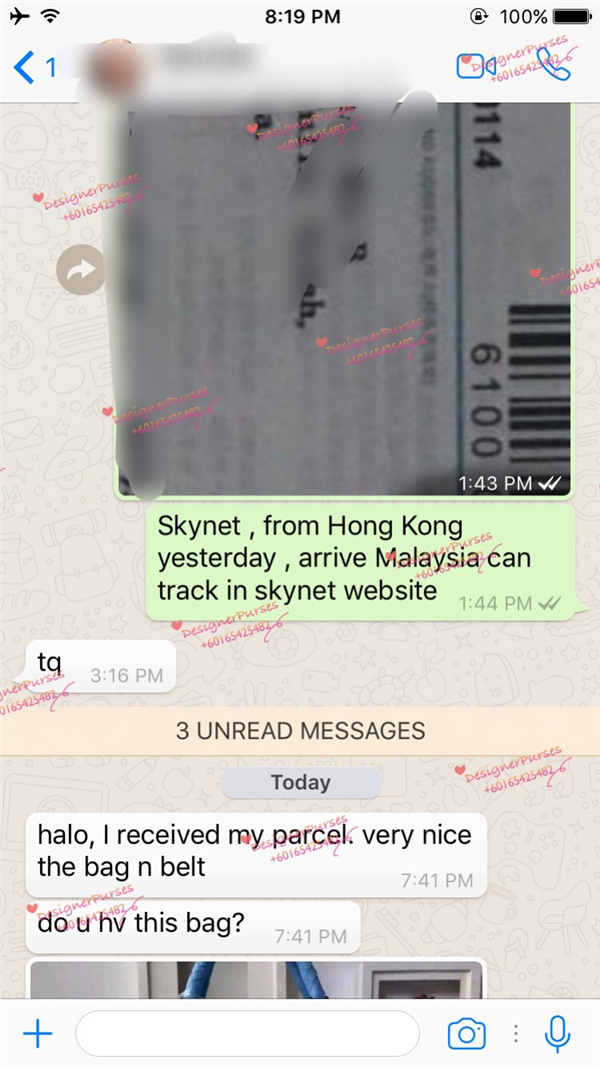Open the shipping label photo
The image size is (600, 1067).
344,300
